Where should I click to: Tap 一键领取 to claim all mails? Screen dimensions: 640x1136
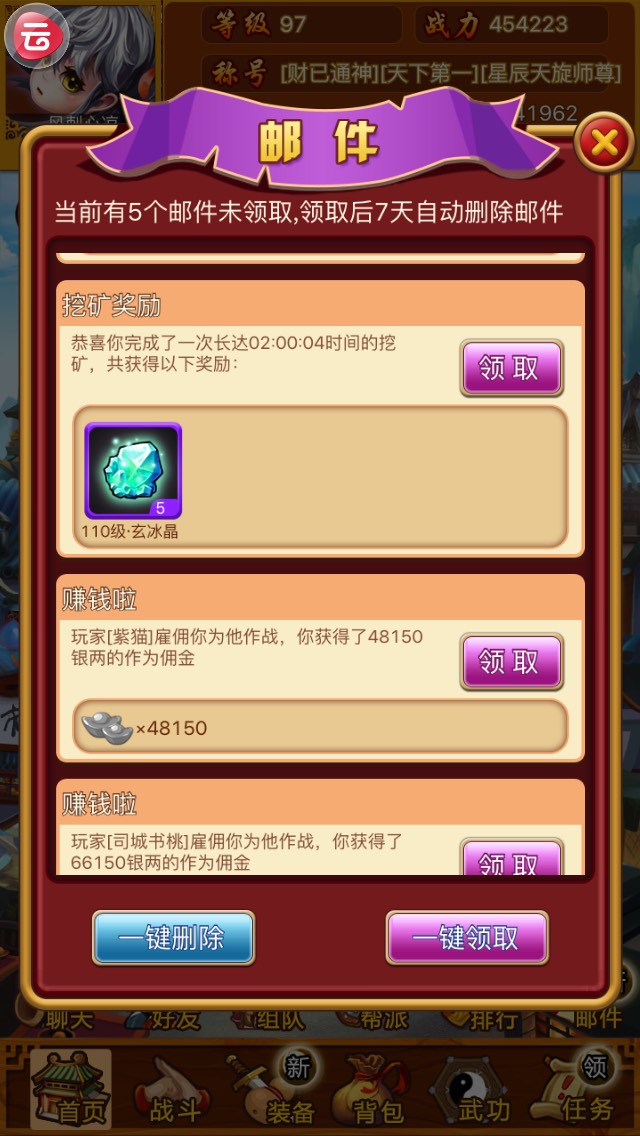pyautogui.click(x=467, y=938)
